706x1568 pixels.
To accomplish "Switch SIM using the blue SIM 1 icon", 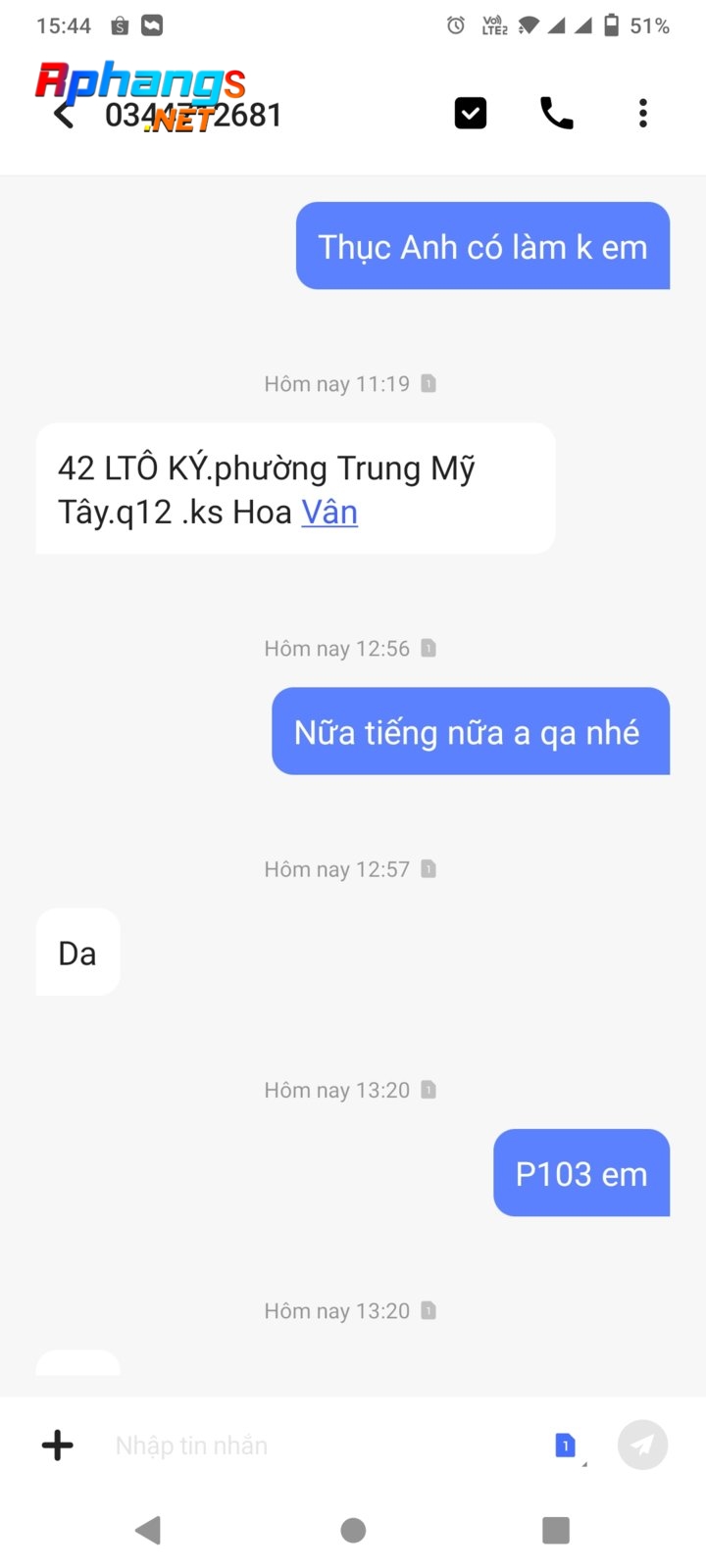I will 566,1445.
